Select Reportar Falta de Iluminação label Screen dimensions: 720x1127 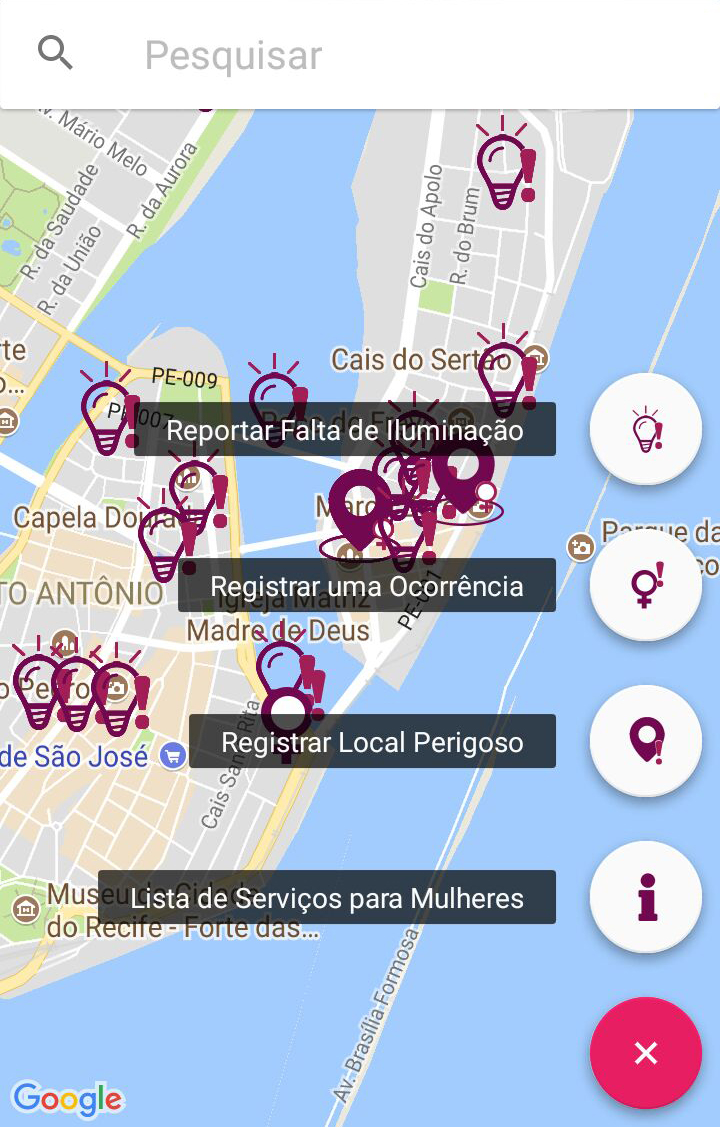point(345,430)
